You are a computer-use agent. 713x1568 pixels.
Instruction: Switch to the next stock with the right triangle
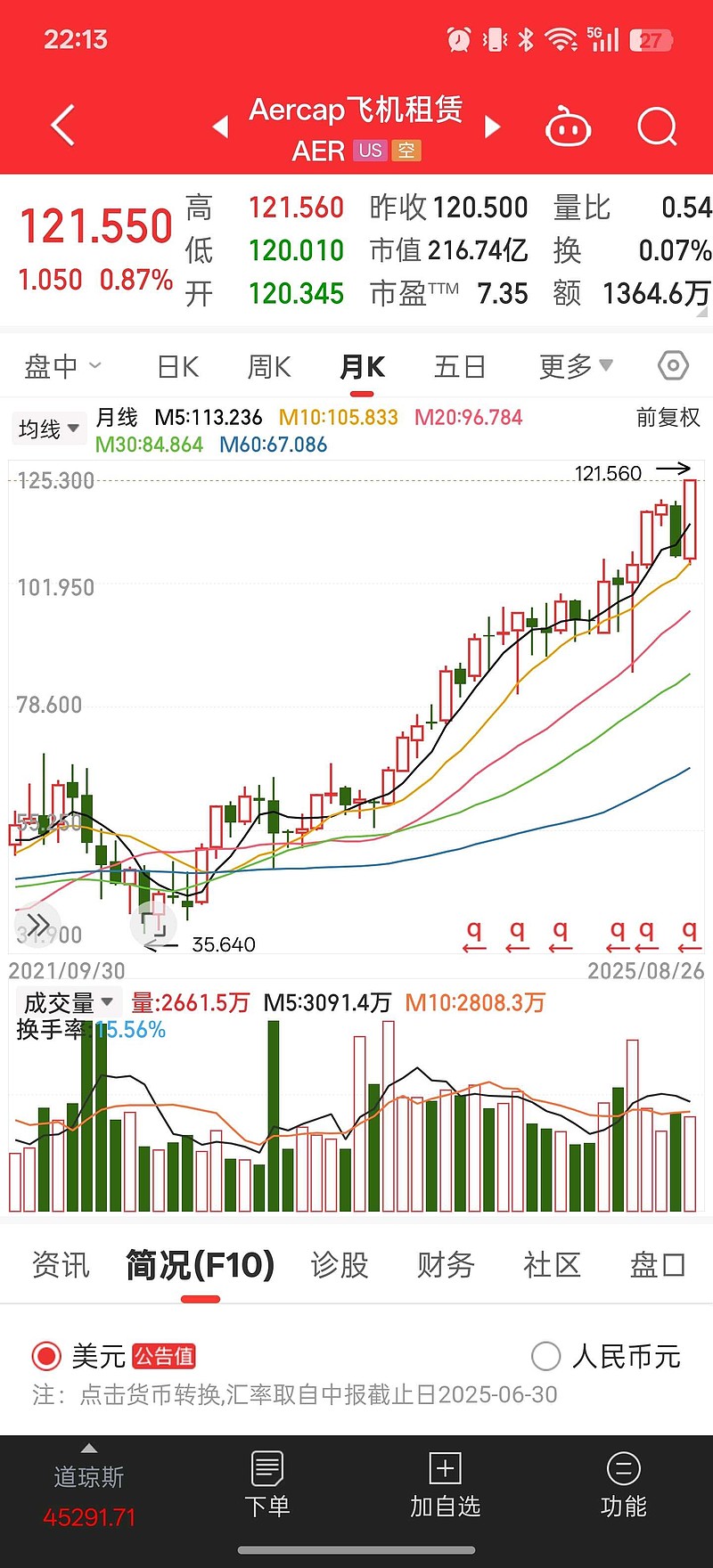tap(492, 127)
